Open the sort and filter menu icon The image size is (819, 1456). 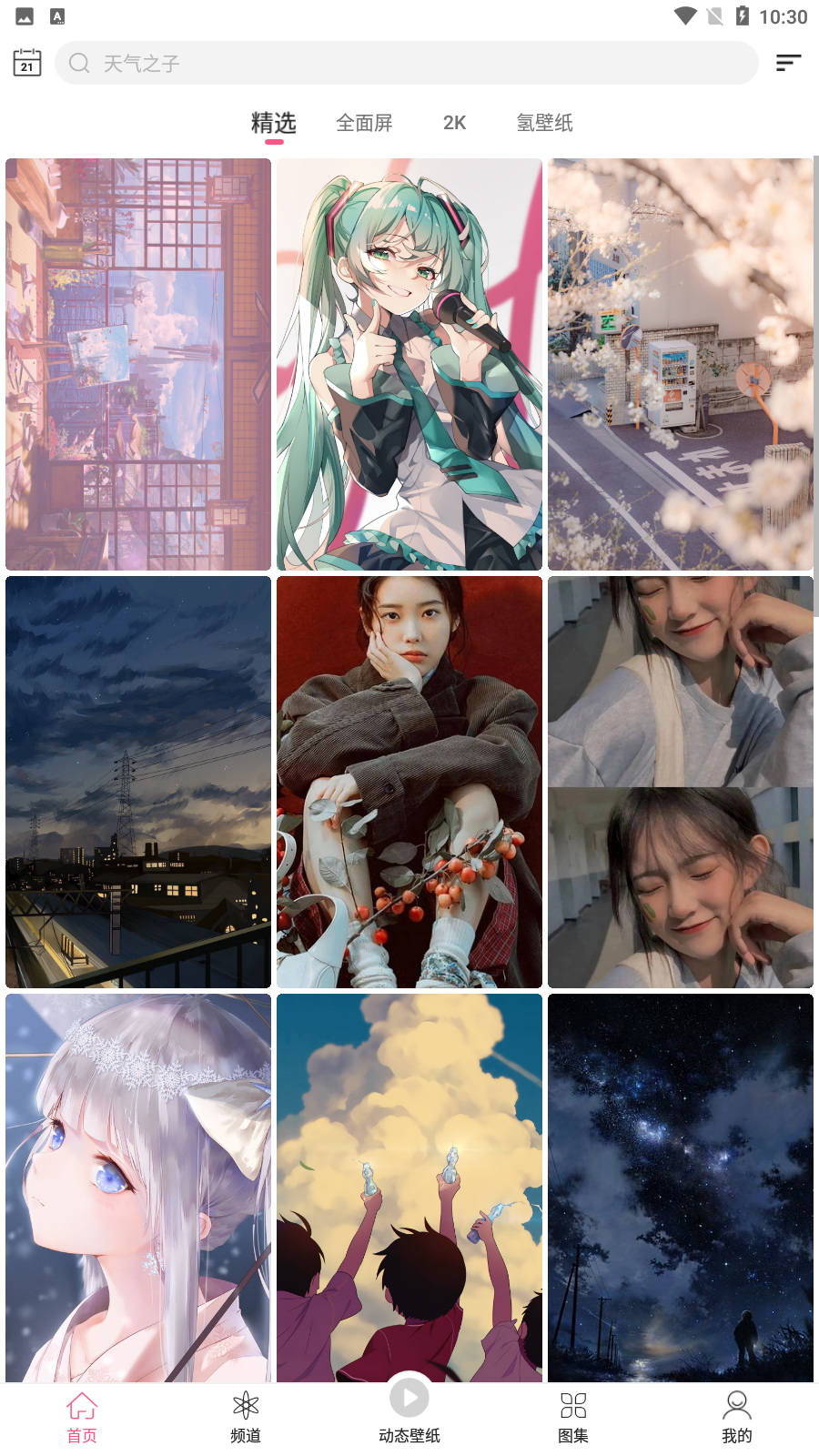pos(788,63)
